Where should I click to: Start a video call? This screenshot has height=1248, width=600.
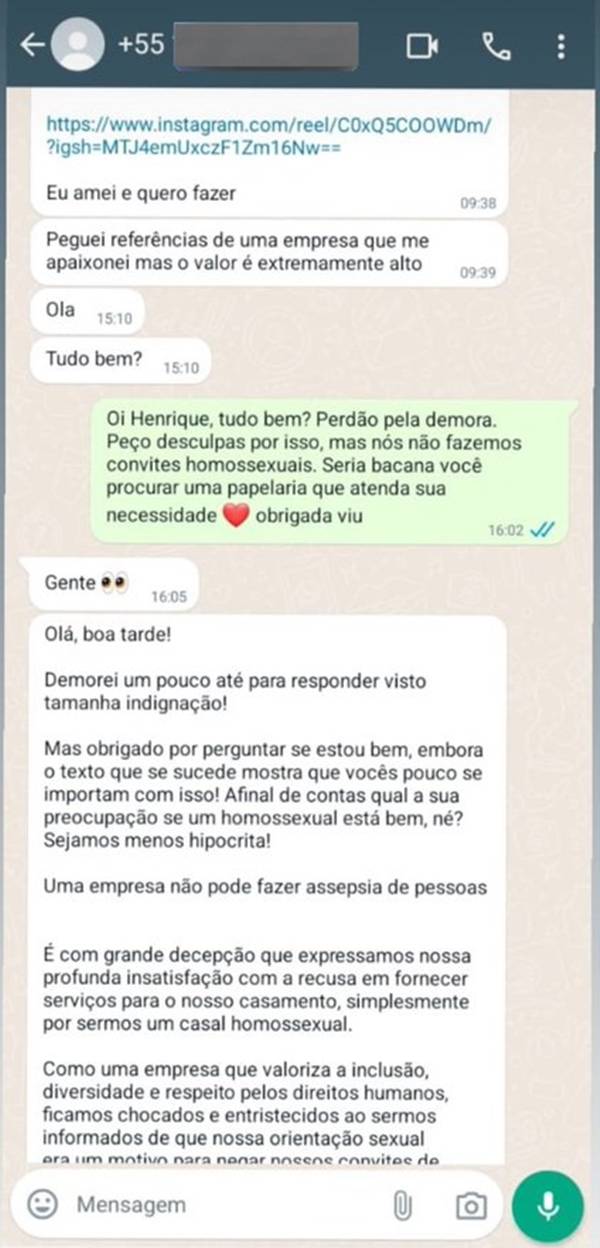[x=423, y=46]
